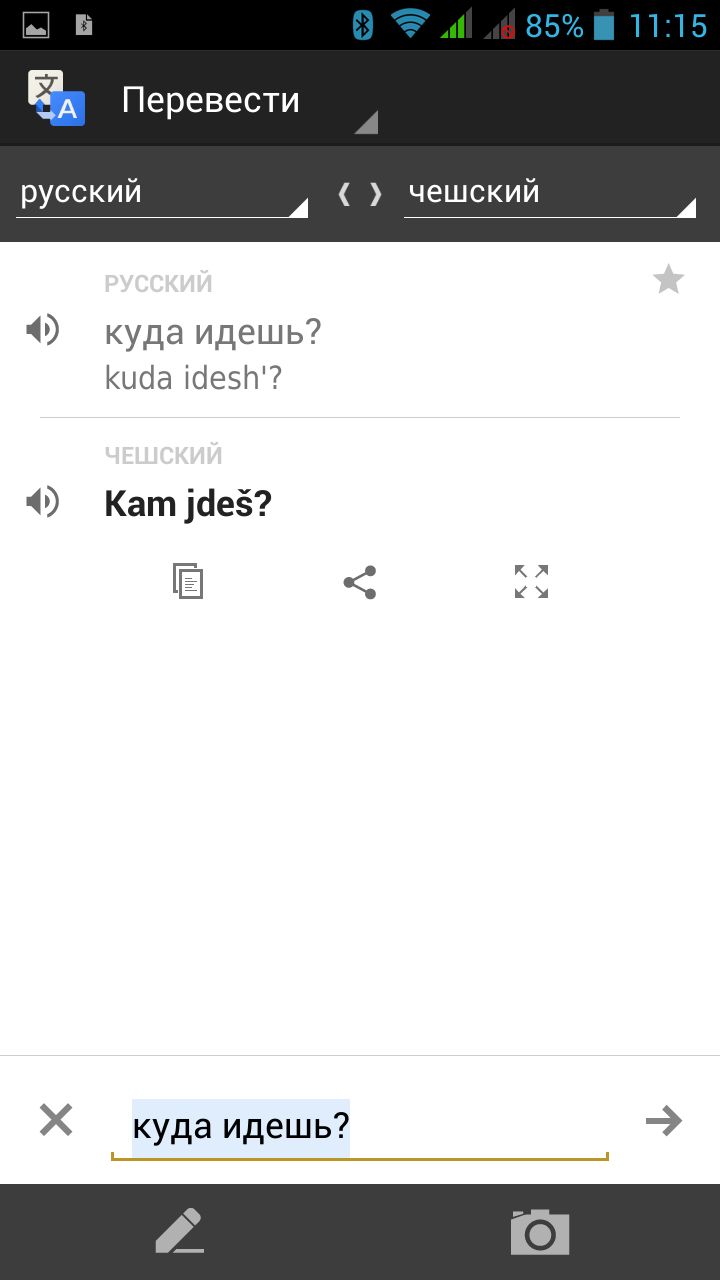The height and width of the screenshot is (1280, 720).
Task: Listen to the Russian phrase pronunciation
Action: click(43, 330)
